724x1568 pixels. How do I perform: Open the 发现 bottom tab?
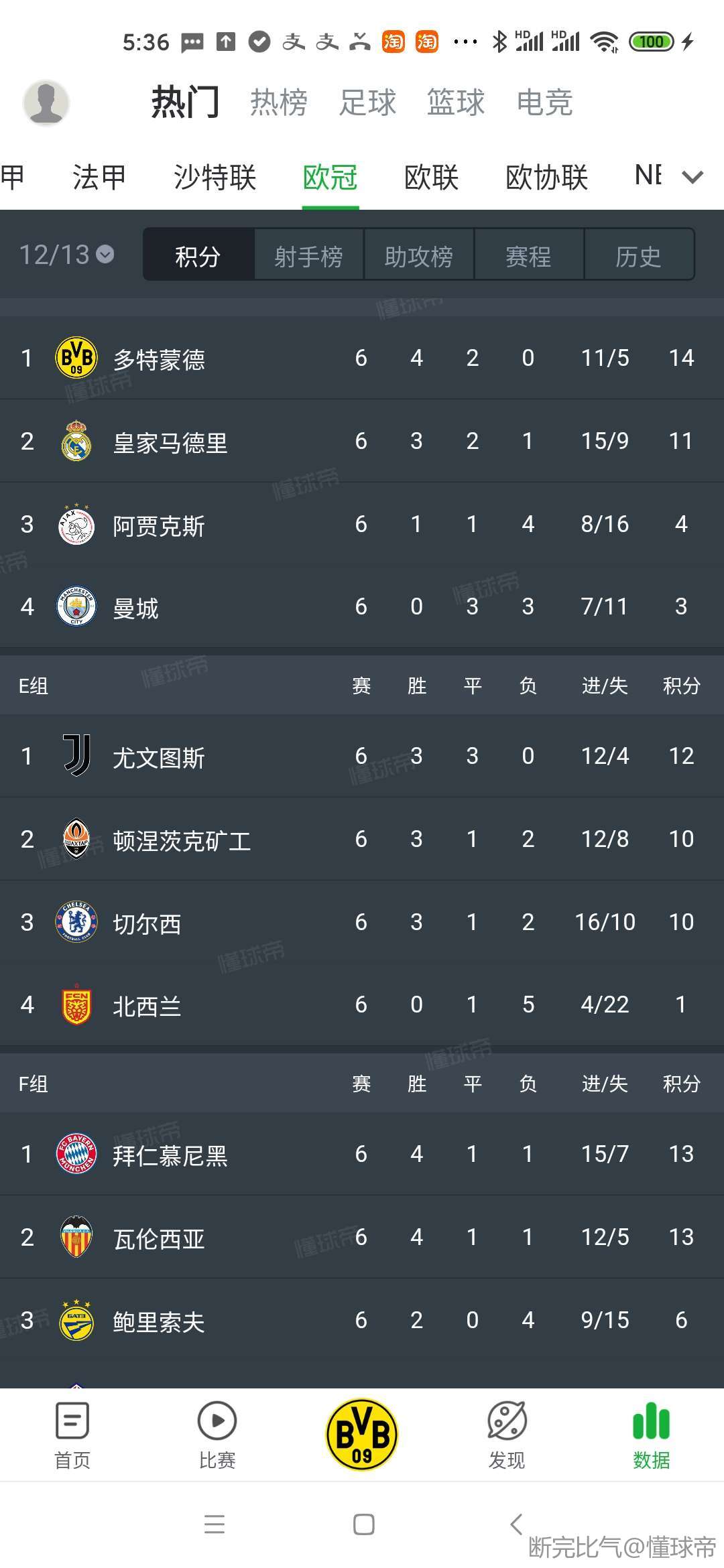coord(507,1435)
